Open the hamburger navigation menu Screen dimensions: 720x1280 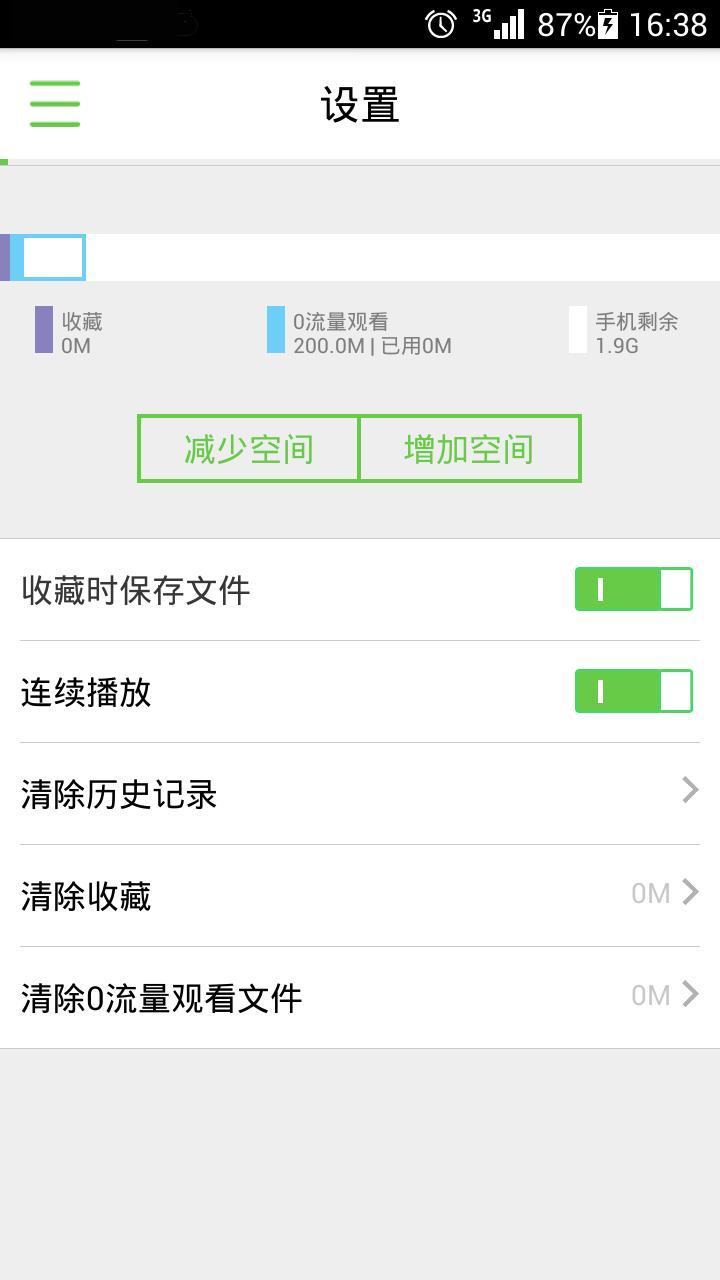55,103
